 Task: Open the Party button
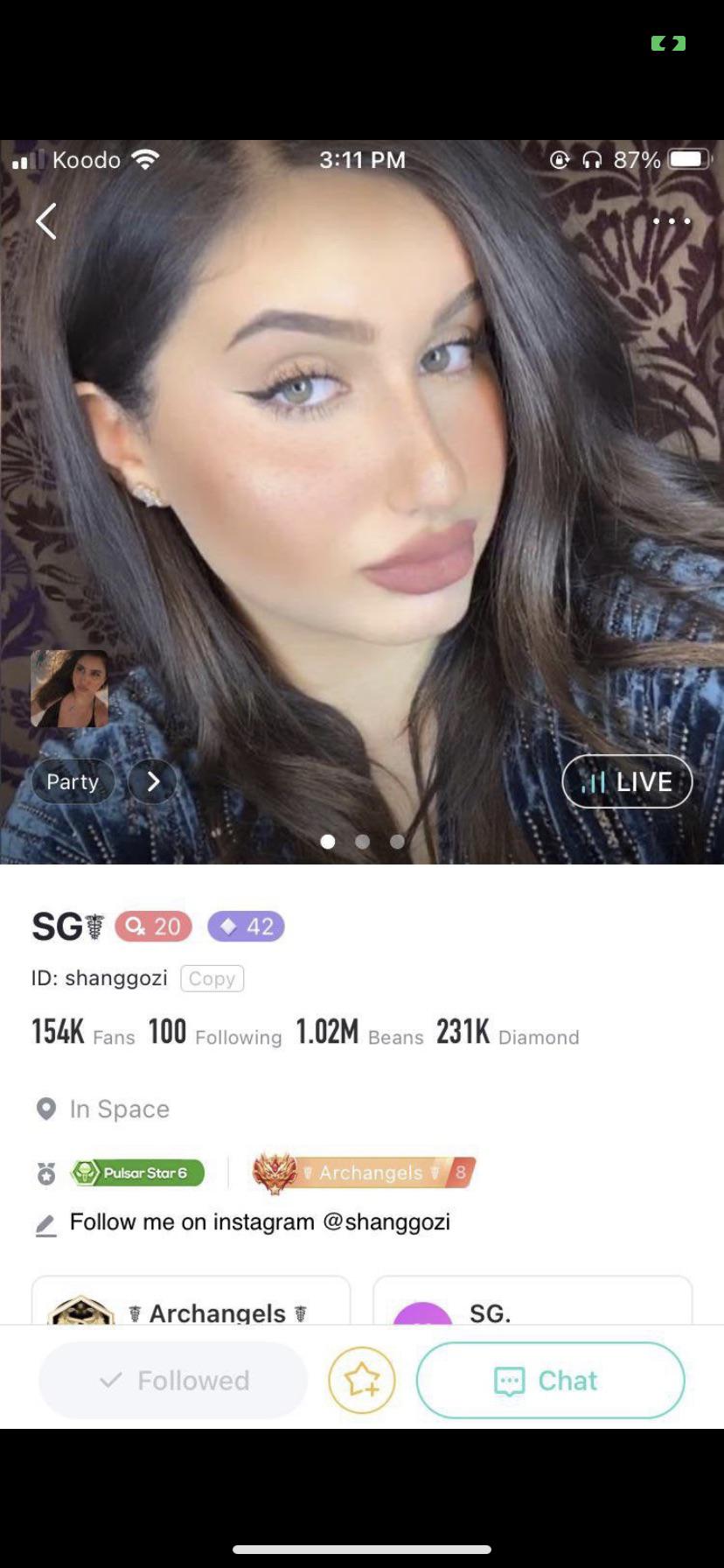click(x=73, y=781)
